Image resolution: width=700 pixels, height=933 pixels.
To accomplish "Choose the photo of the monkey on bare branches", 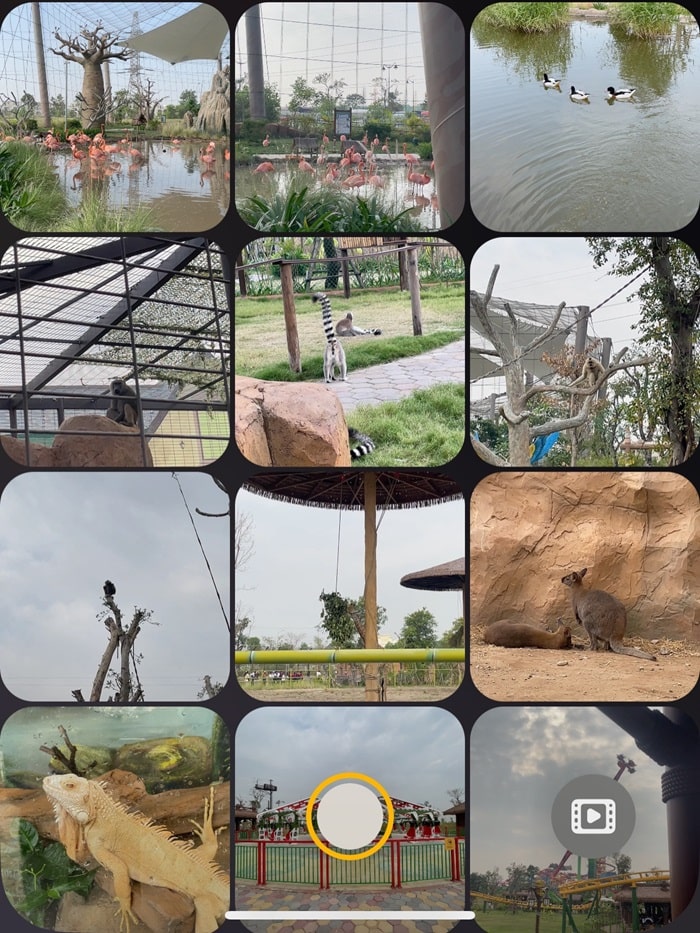I will point(585,351).
